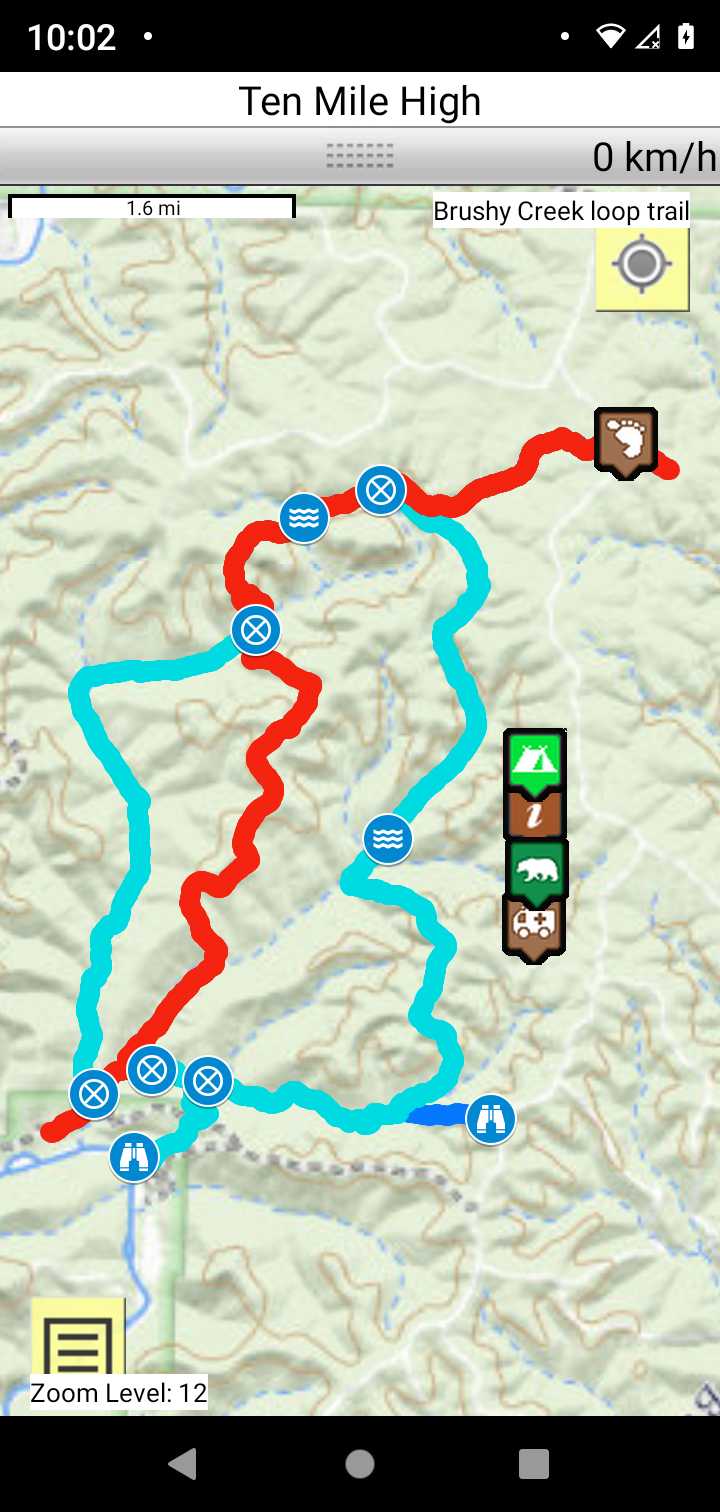Go to the home screen
This screenshot has height=1512, width=720.
[x=360, y=1464]
